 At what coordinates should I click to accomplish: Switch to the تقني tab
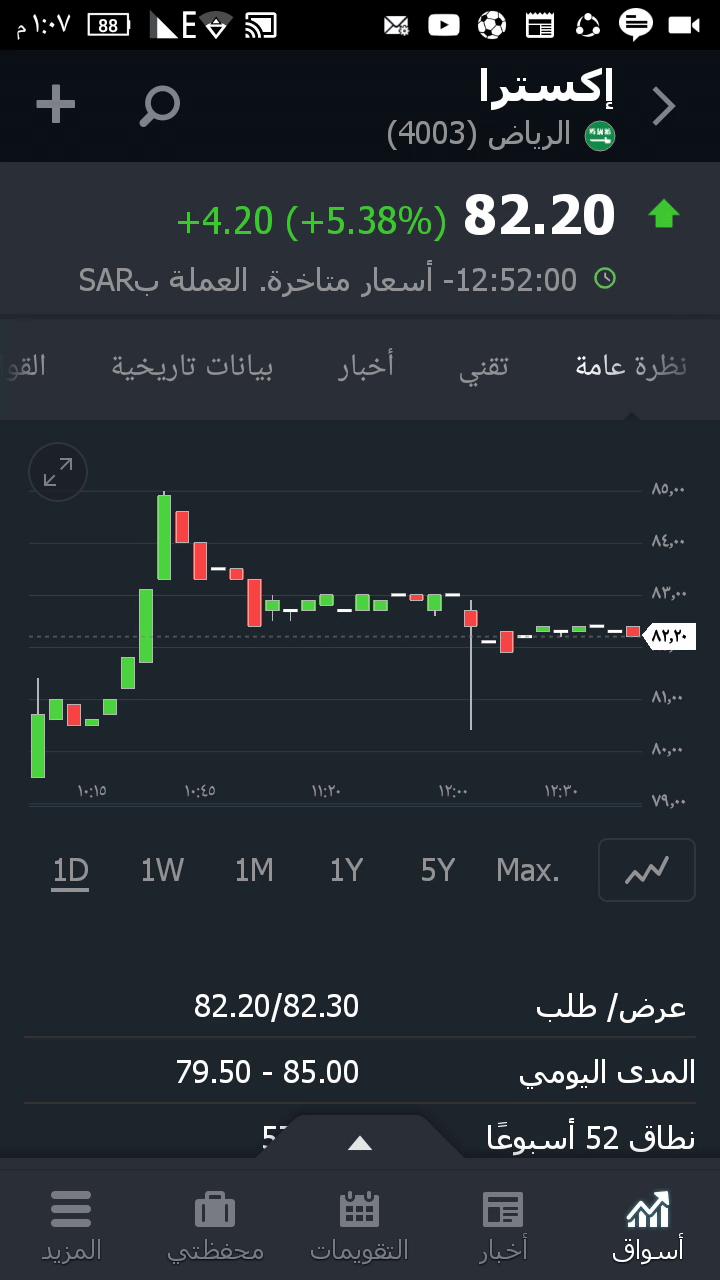[484, 367]
